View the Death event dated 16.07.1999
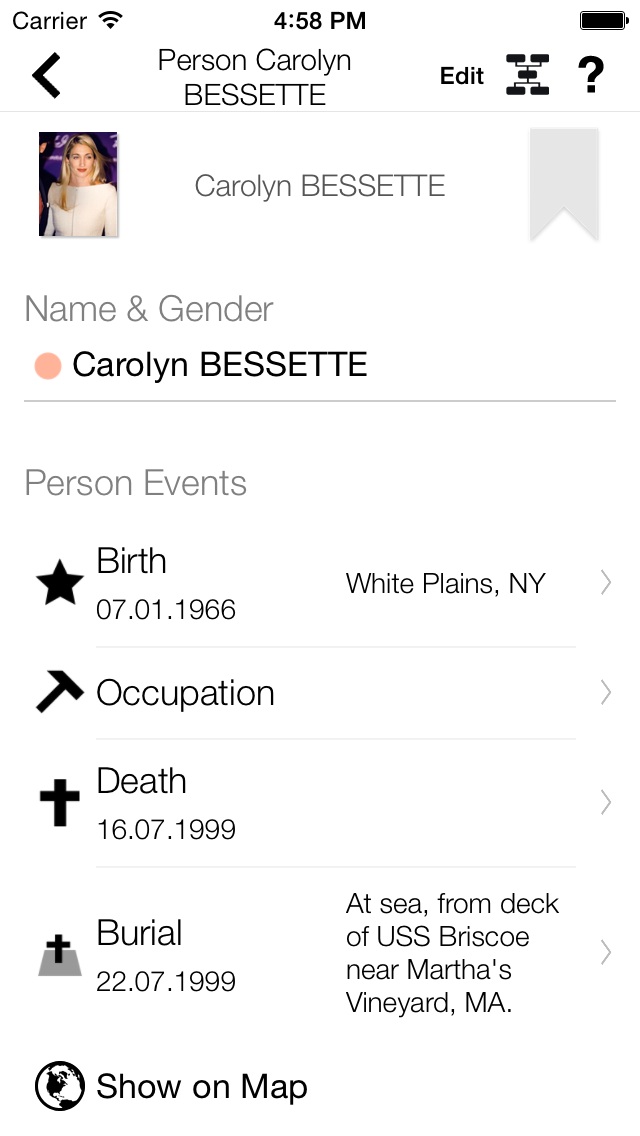The height and width of the screenshot is (1136, 640). click(x=320, y=803)
